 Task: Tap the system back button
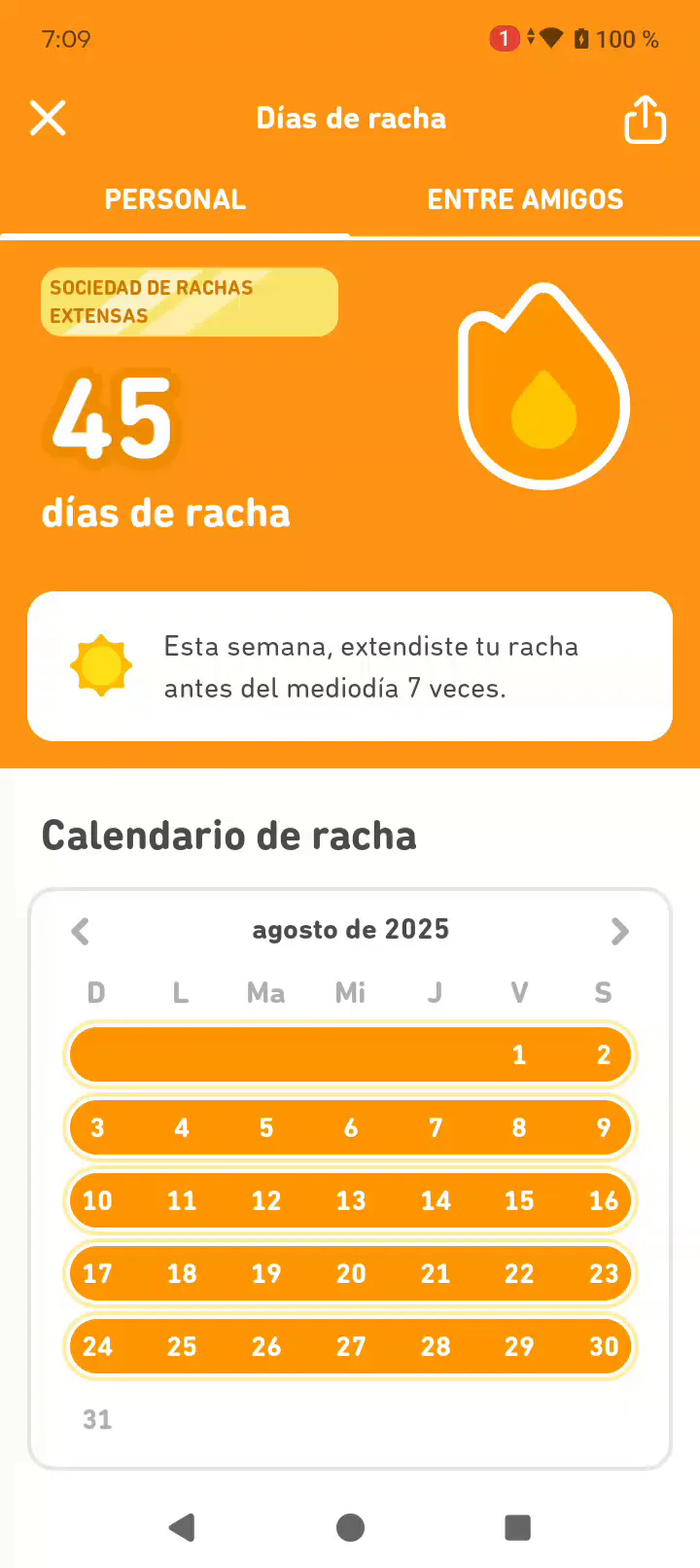[x=182, y=1527]
